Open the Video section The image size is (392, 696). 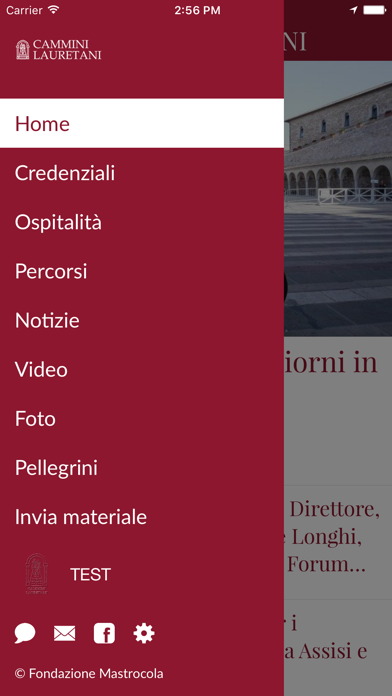(x=142, y=370)
